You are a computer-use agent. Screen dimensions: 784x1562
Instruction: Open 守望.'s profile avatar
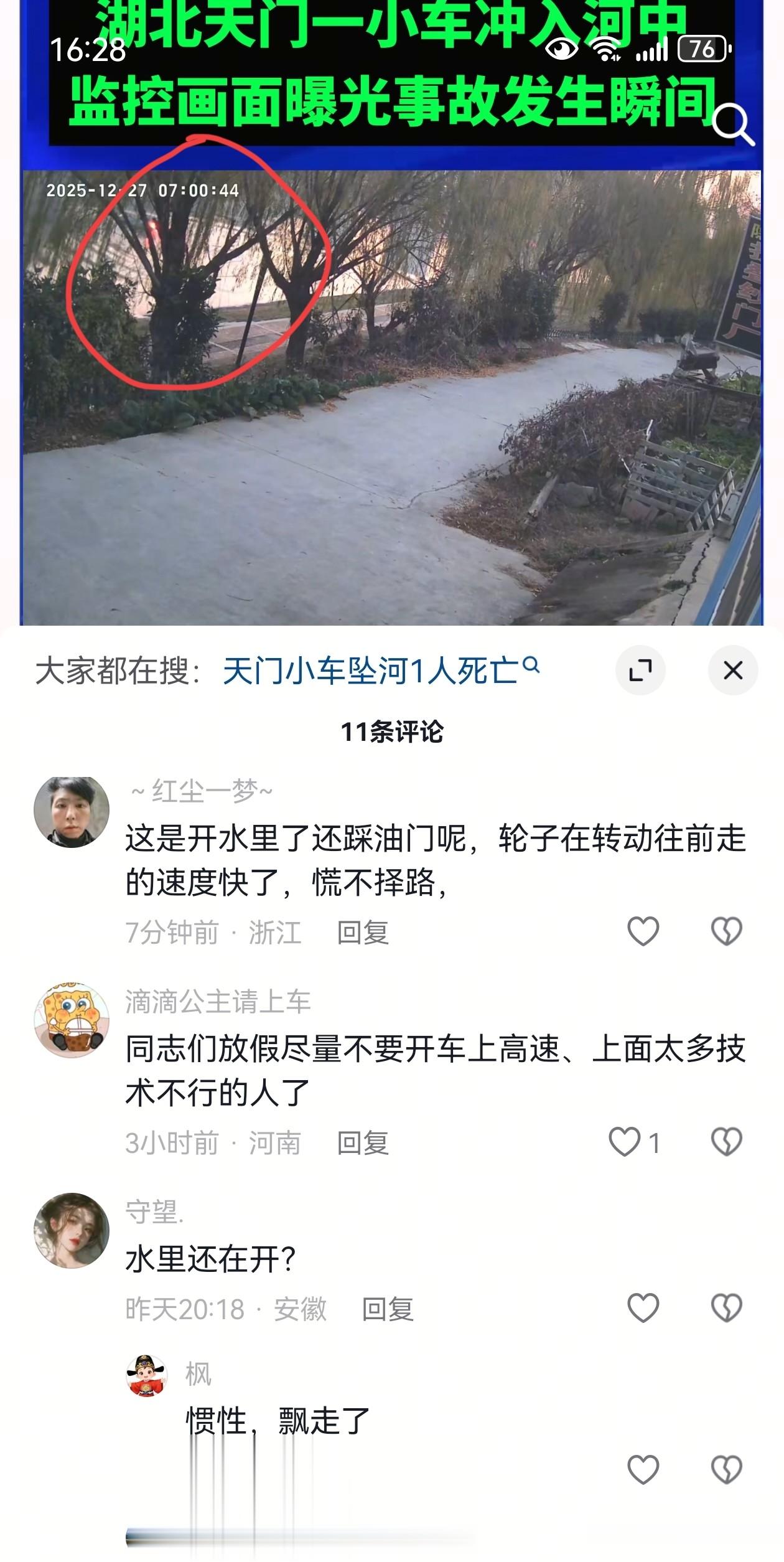click(72, 1230)
